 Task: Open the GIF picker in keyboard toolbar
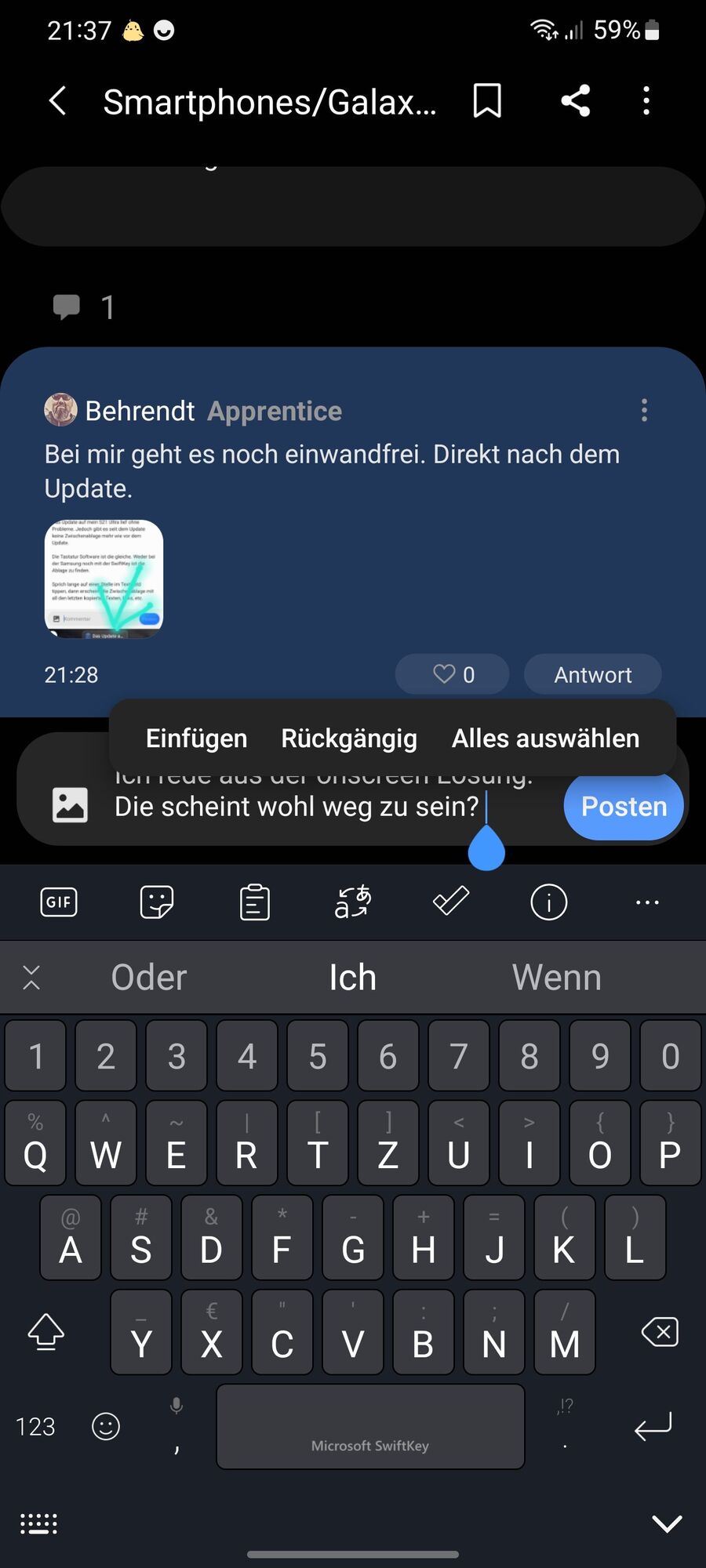59,902
